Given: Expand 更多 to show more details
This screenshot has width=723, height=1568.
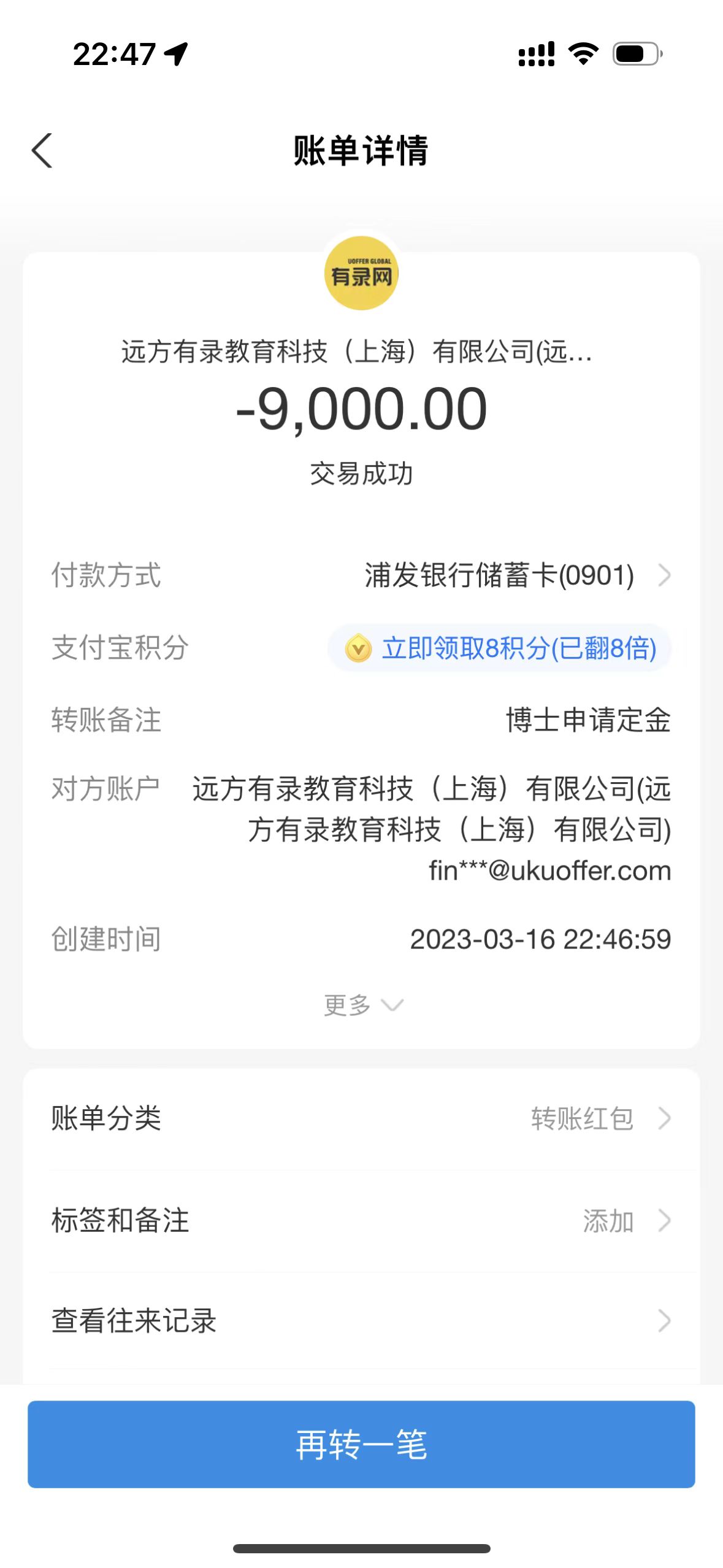Looking at the screenshot, I should point(362,1005).
